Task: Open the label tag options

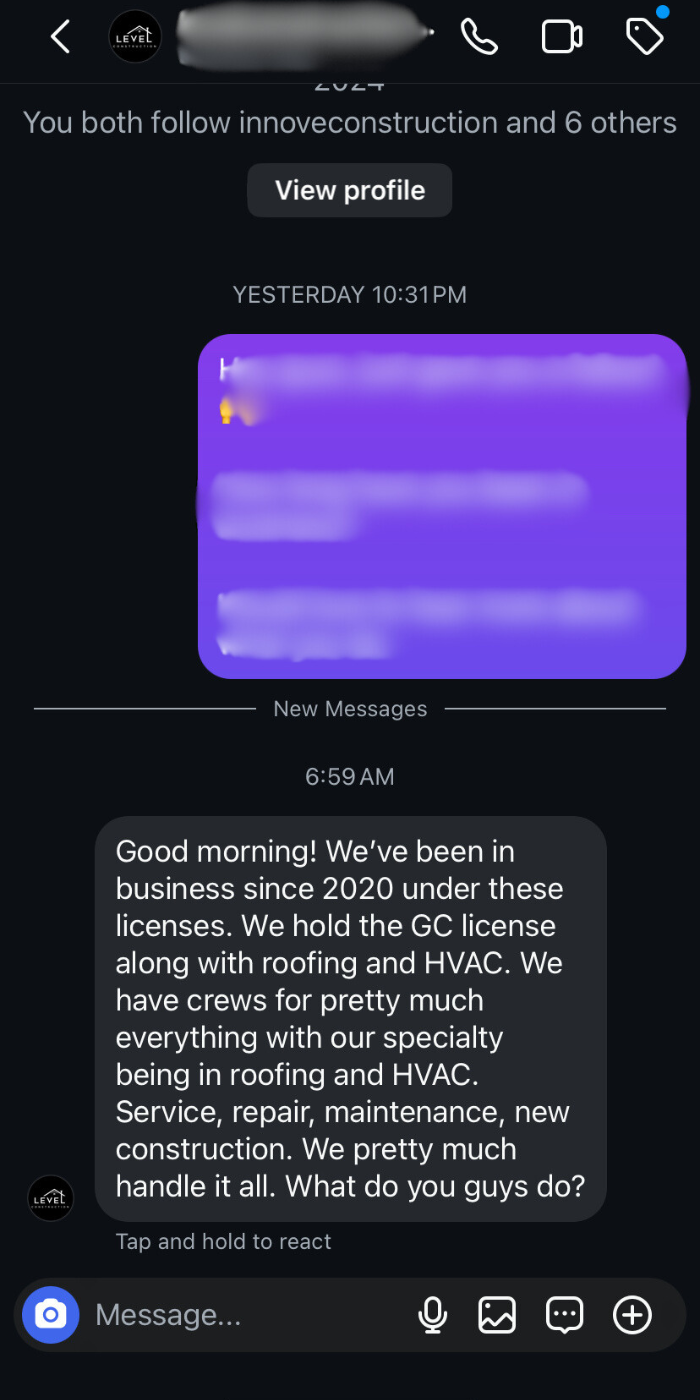Action: click(x=644, y=37)
